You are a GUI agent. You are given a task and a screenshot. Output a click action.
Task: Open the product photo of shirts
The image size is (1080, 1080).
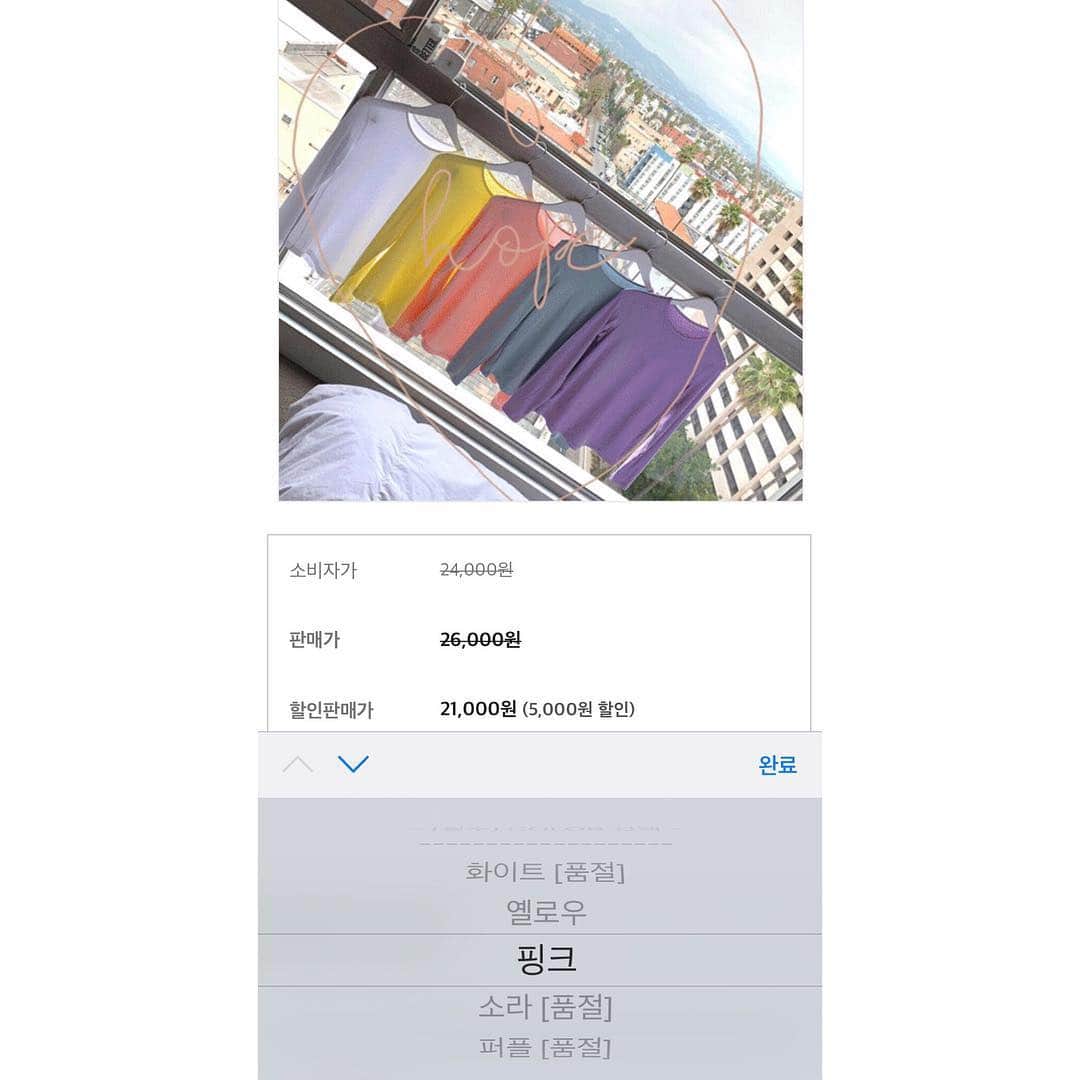click(540, 250)
